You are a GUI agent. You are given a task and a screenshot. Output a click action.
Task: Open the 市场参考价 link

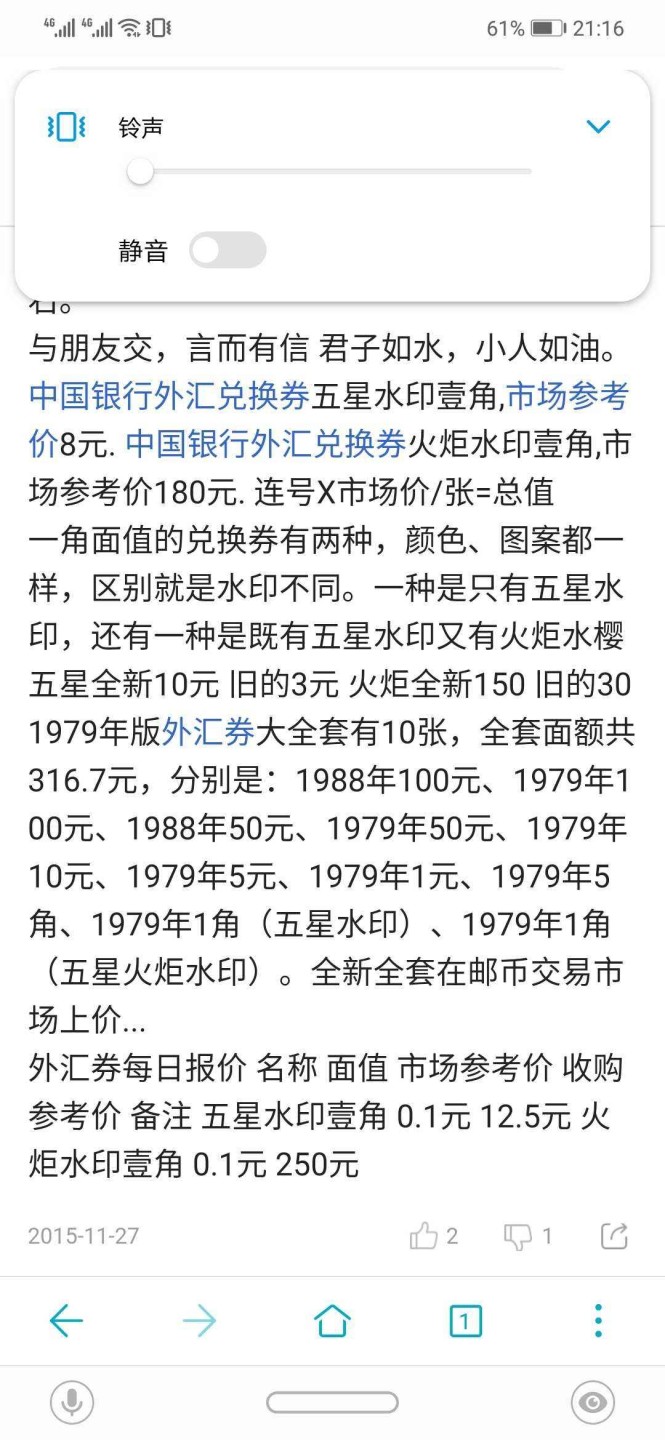pos(568,397)
